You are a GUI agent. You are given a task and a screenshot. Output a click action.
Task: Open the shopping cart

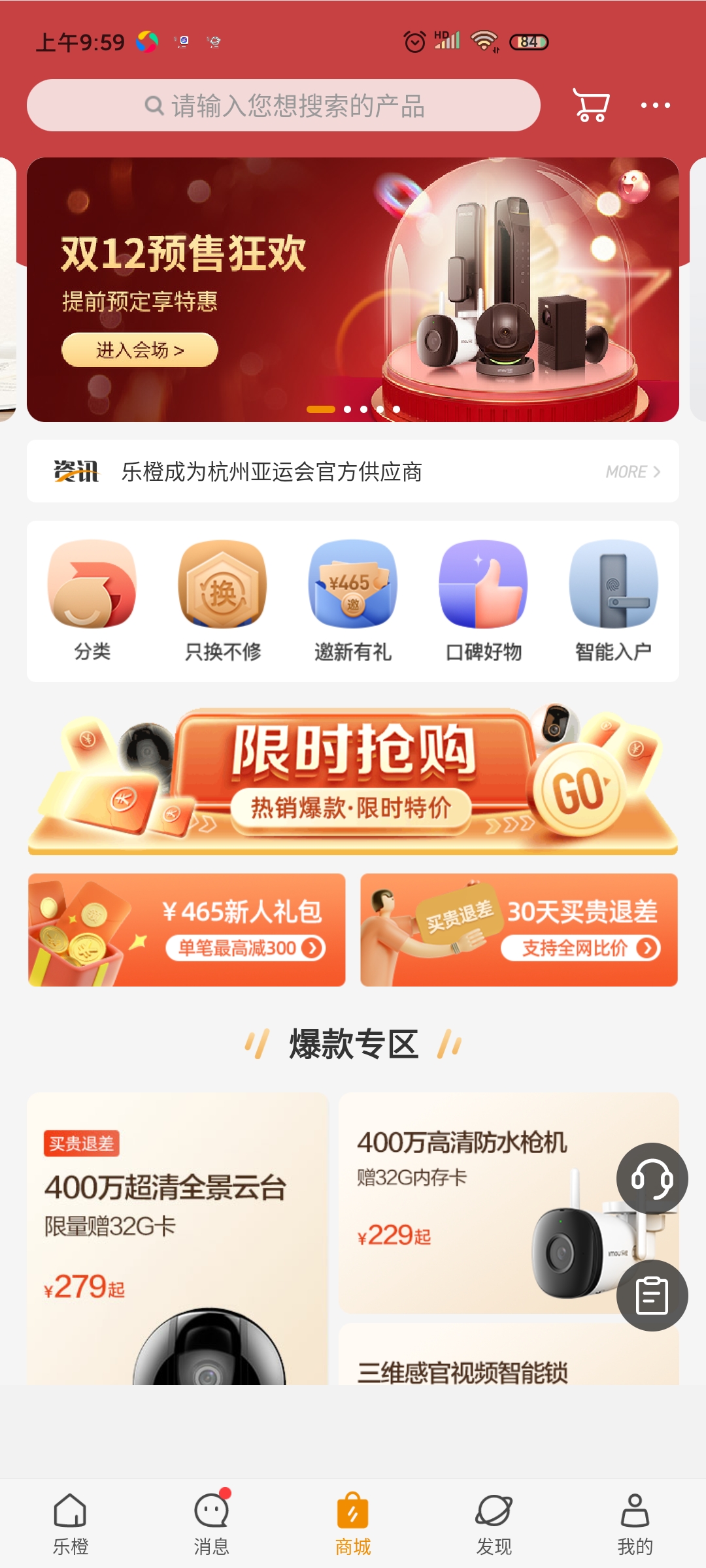(591, 105)
